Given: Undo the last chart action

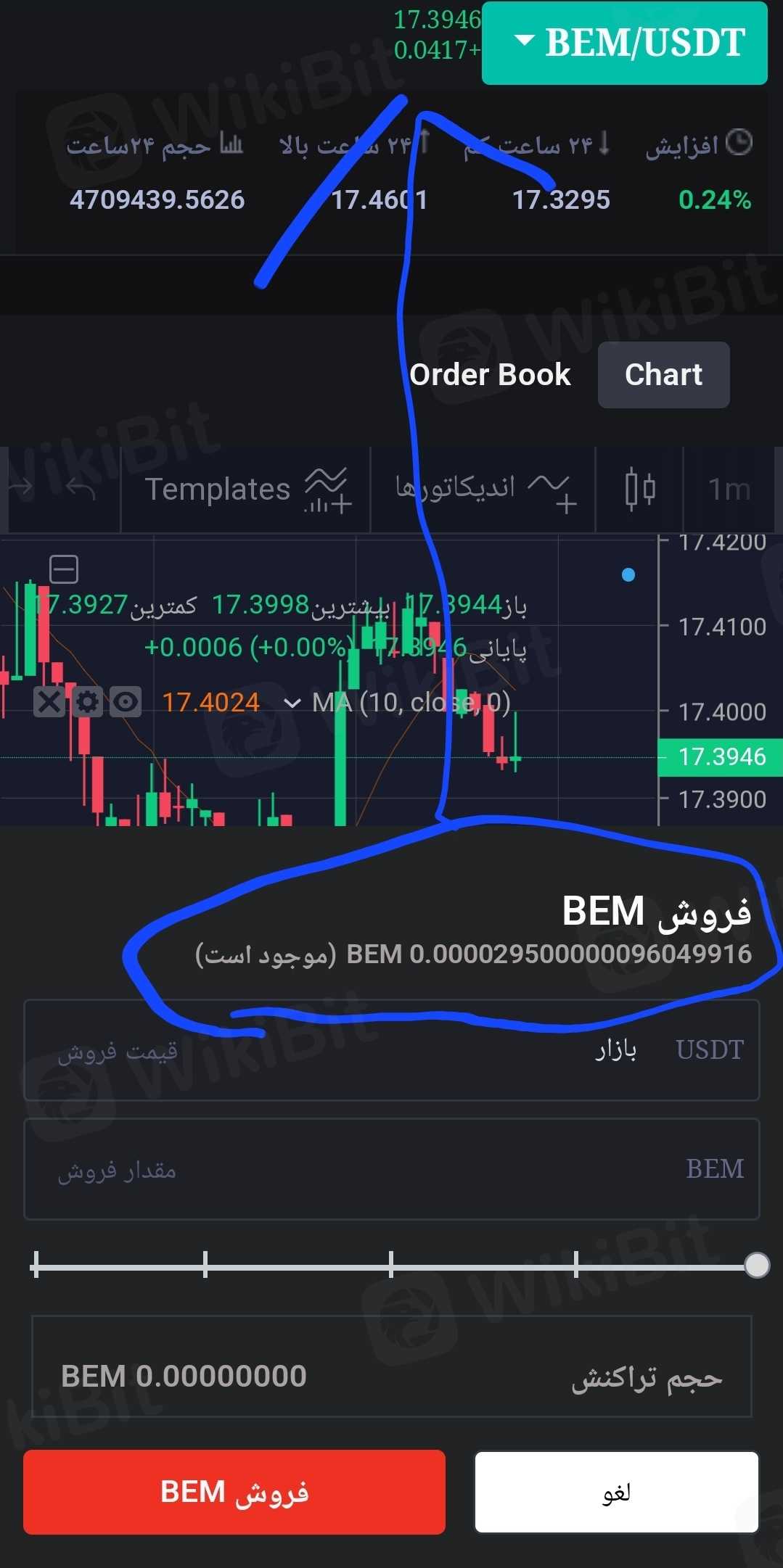Looking at the screenshot, I should coord(81,489).
